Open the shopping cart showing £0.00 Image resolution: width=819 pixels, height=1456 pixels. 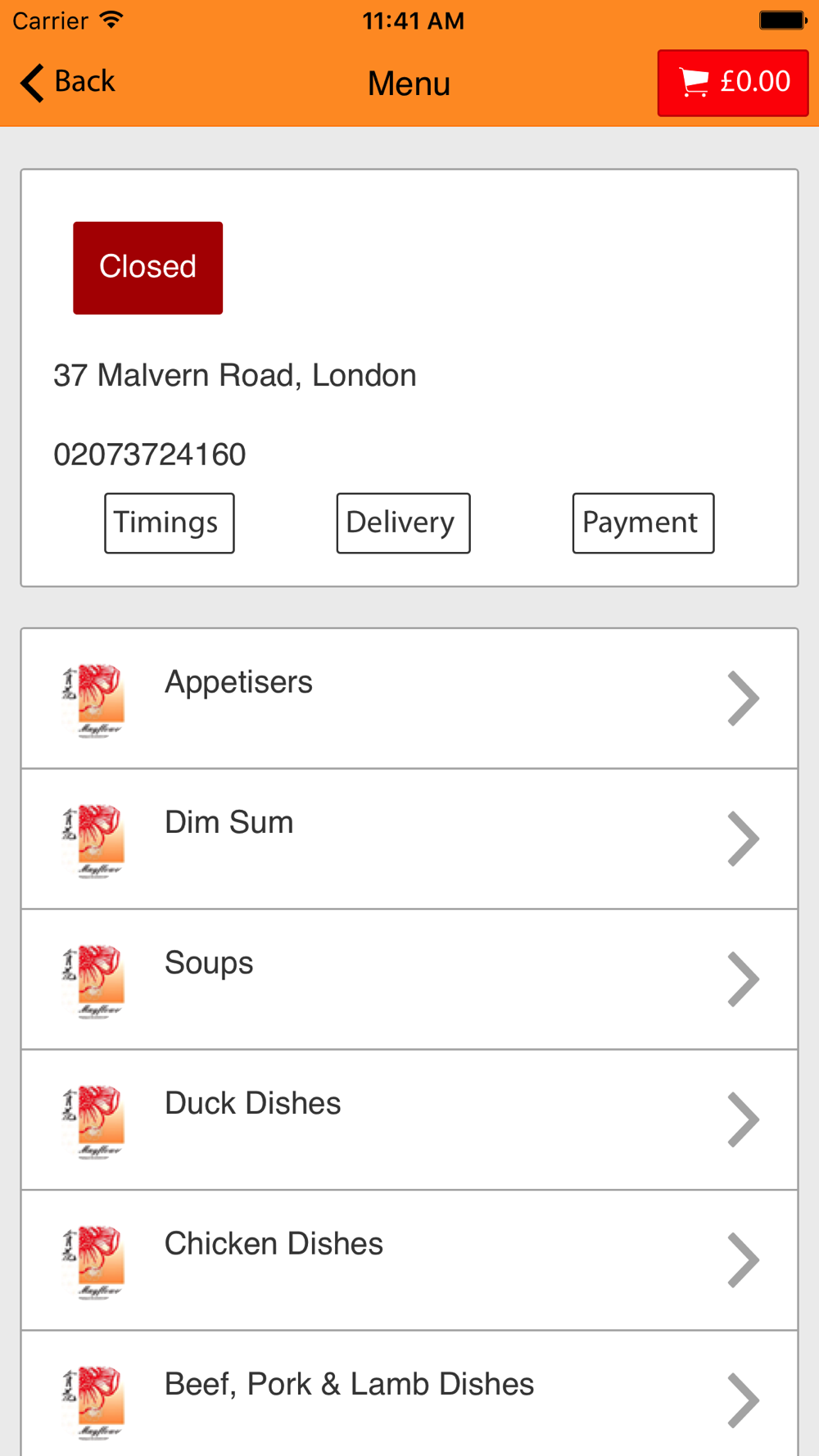click(x=733, y=83)
